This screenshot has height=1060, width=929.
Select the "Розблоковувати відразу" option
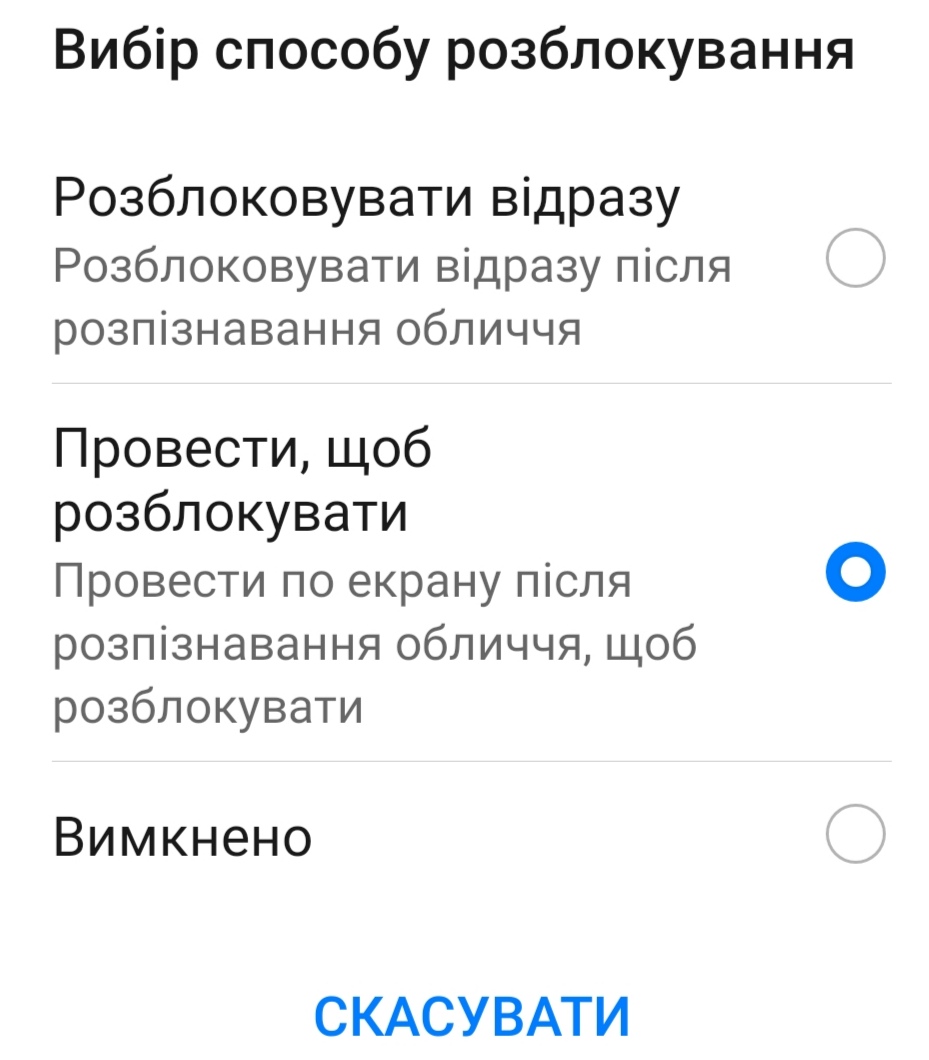pos(855,258)
